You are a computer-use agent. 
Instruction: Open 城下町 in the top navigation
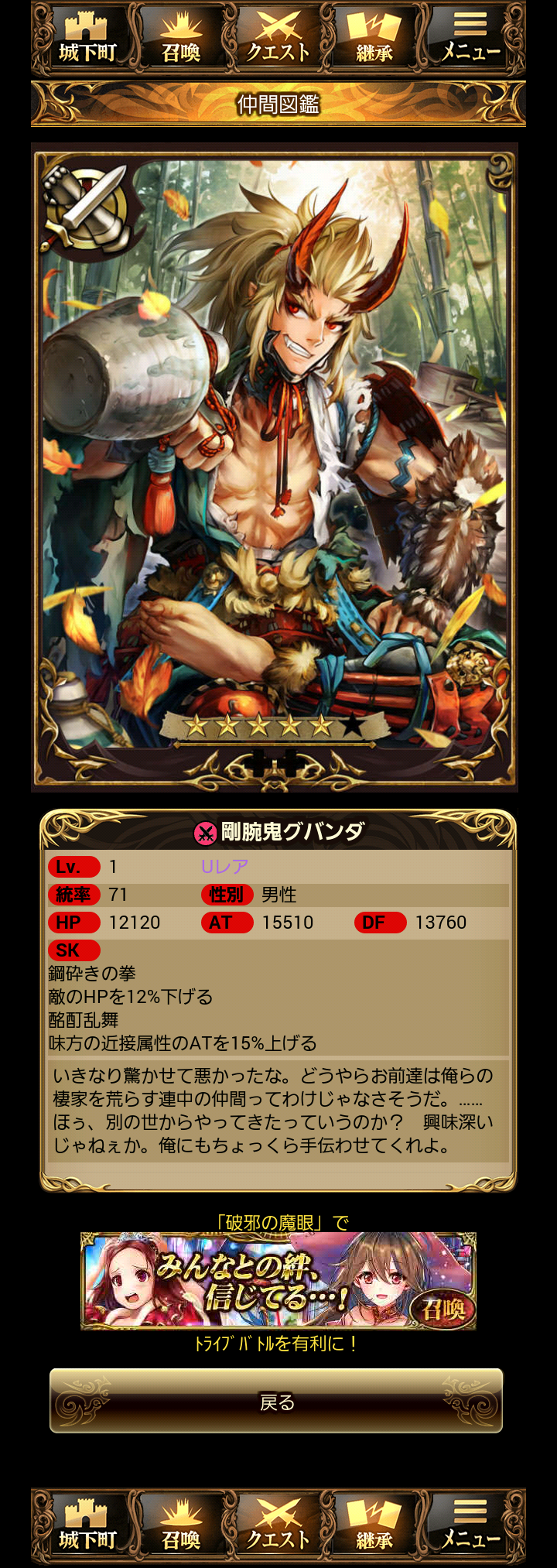tap(87, 39)
